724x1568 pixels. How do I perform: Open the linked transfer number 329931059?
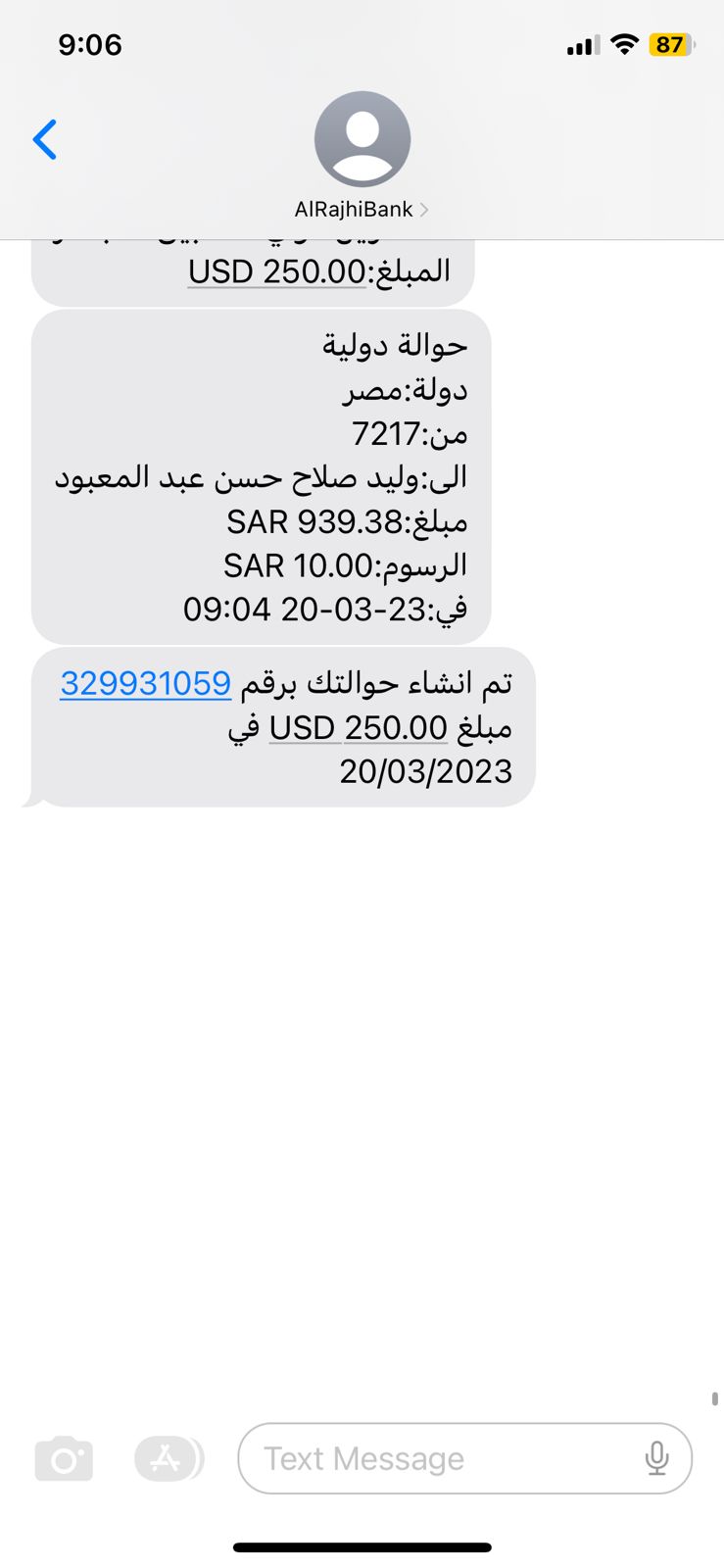pos(146,683)
